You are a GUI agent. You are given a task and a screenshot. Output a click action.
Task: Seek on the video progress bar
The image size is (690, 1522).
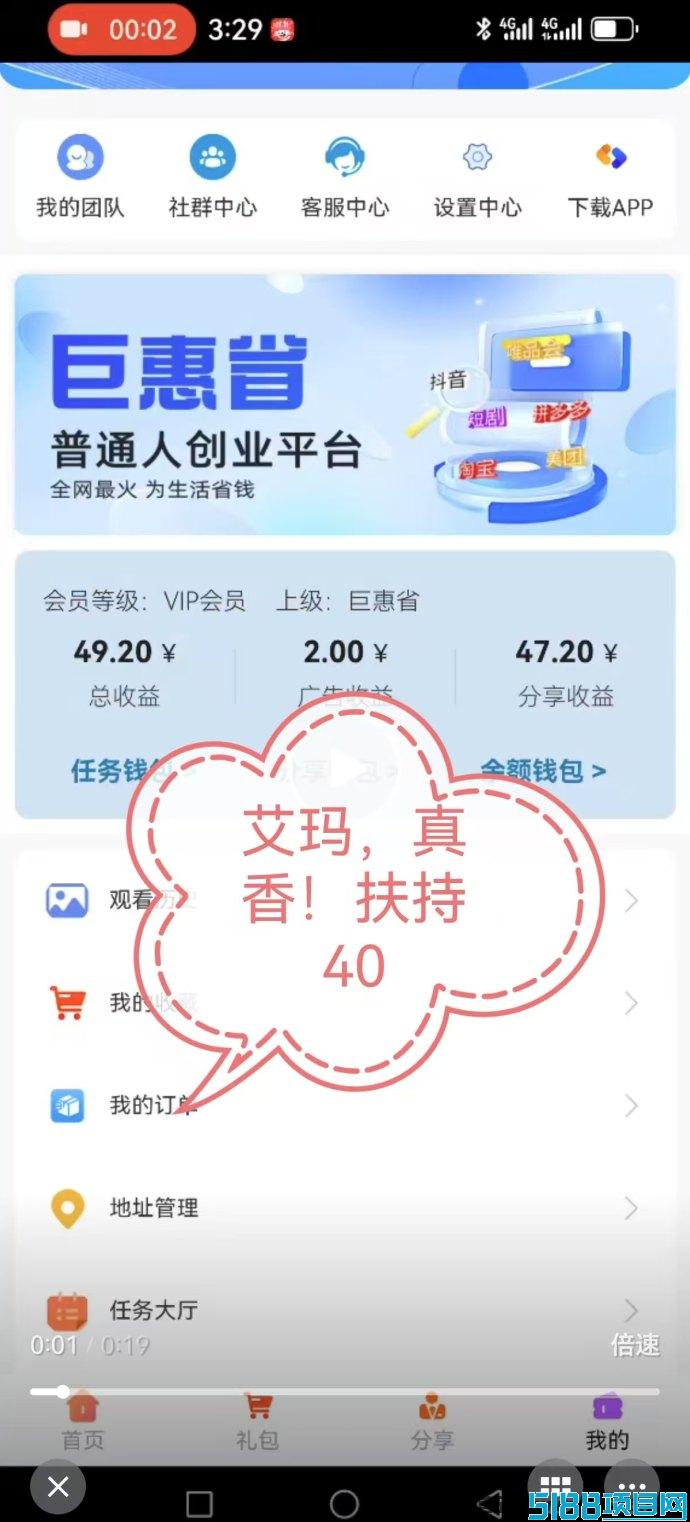pyautogui.click(x=345, y=1391)
